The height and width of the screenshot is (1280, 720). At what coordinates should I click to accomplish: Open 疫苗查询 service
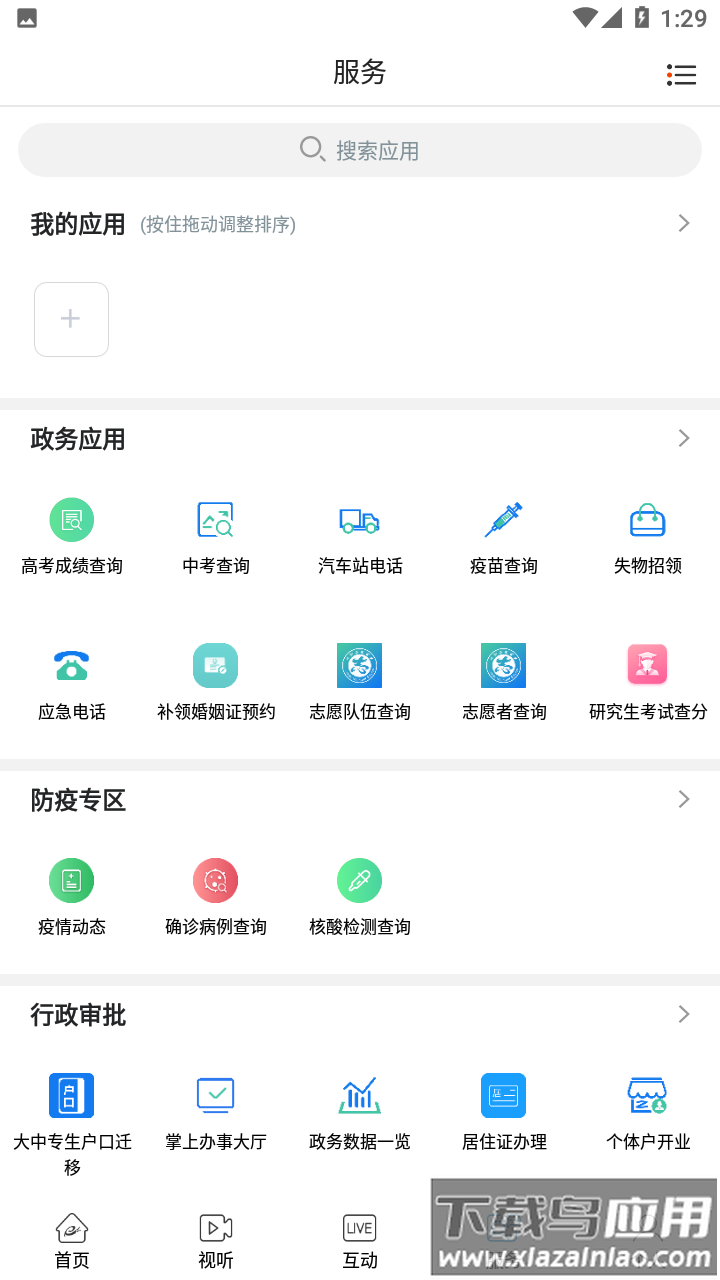[x=504, y=537]
